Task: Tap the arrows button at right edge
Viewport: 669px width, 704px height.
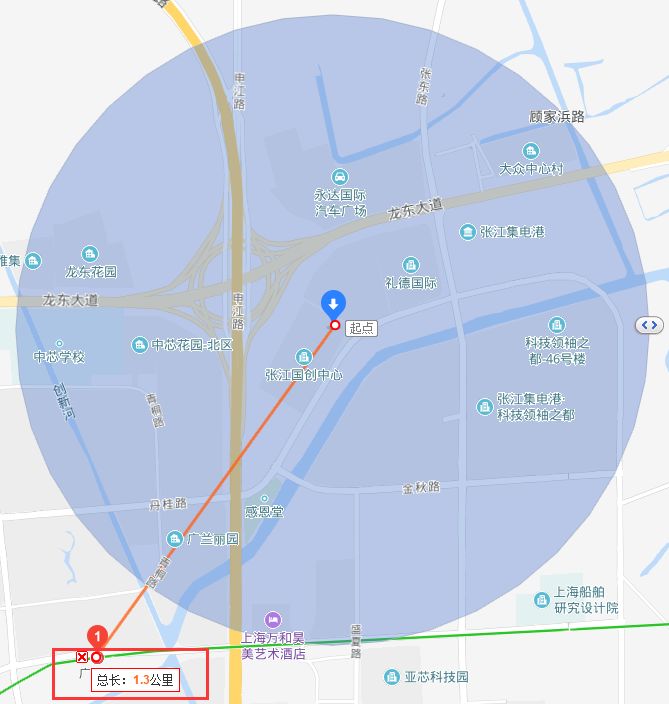Action: [649, 324]
